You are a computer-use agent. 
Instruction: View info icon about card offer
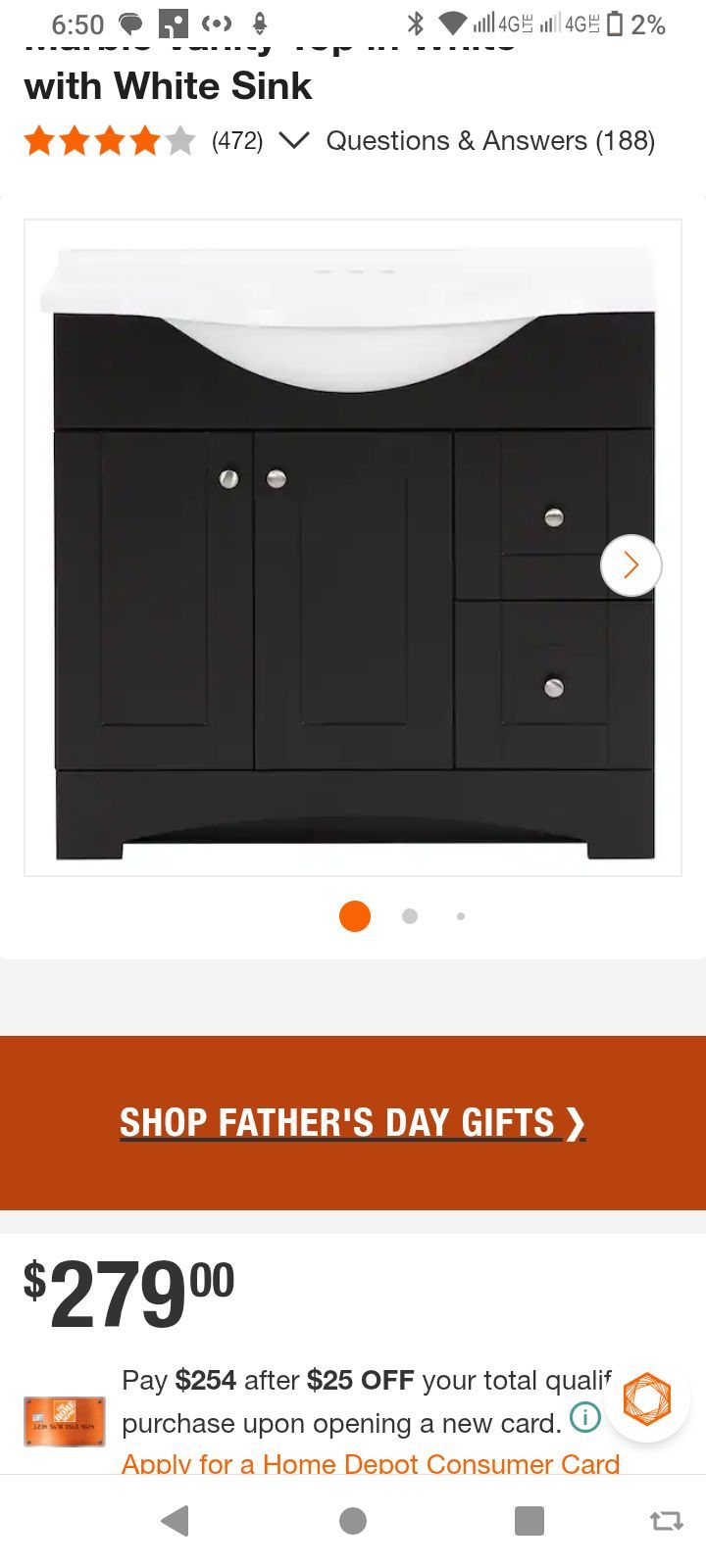(x=585, y=1417)
